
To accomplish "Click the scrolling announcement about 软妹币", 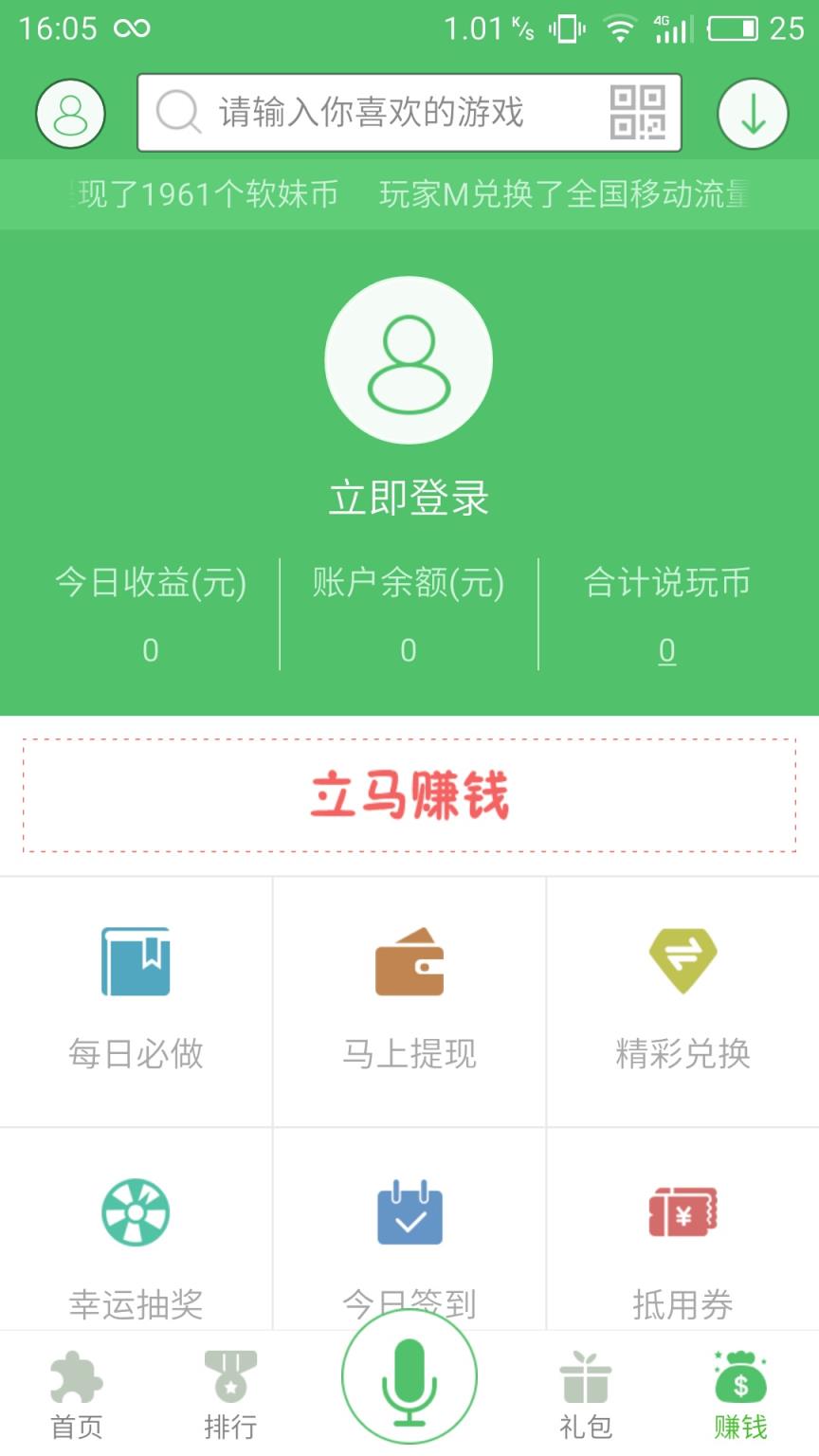I will (209, 192).
